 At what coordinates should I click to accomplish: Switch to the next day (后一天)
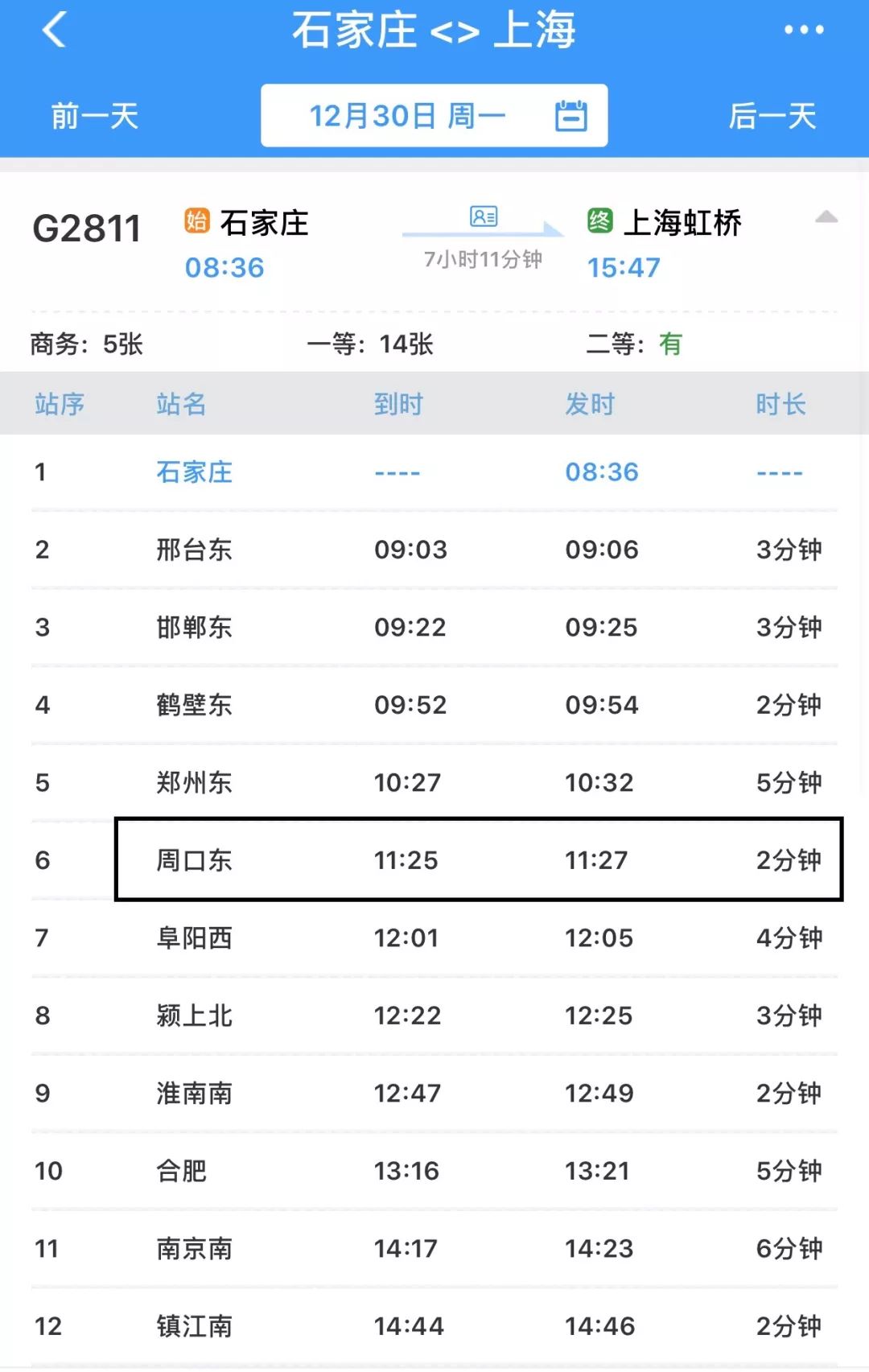point(772,116)
